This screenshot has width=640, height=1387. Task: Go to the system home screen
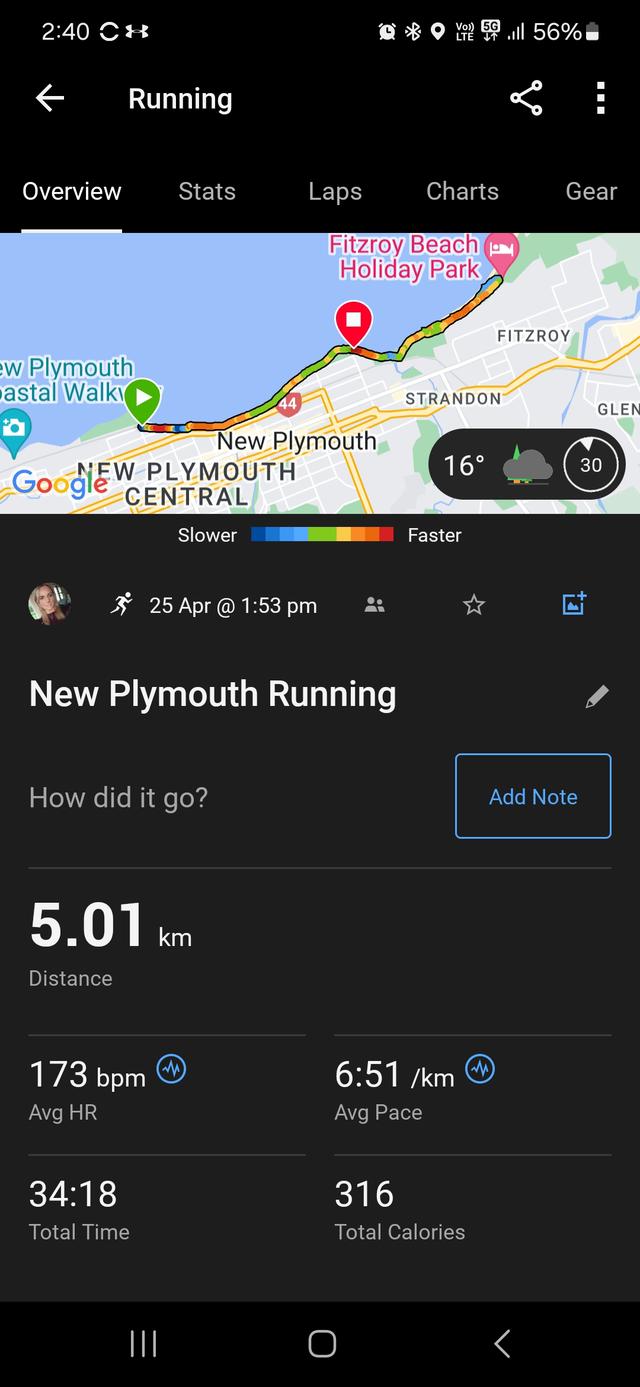pyautogui.click(x=321, y=1343)
